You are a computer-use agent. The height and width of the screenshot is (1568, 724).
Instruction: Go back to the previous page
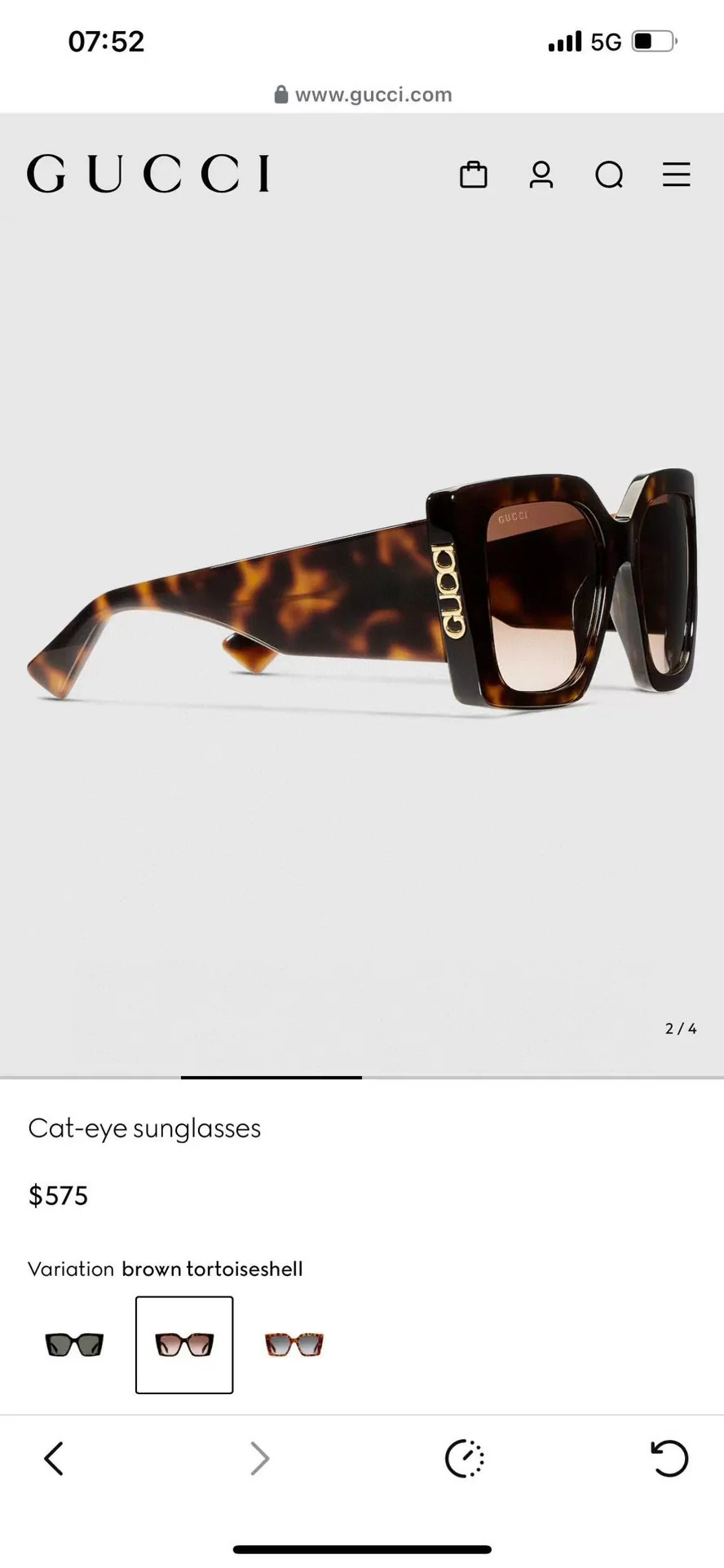click(54, 1459)
